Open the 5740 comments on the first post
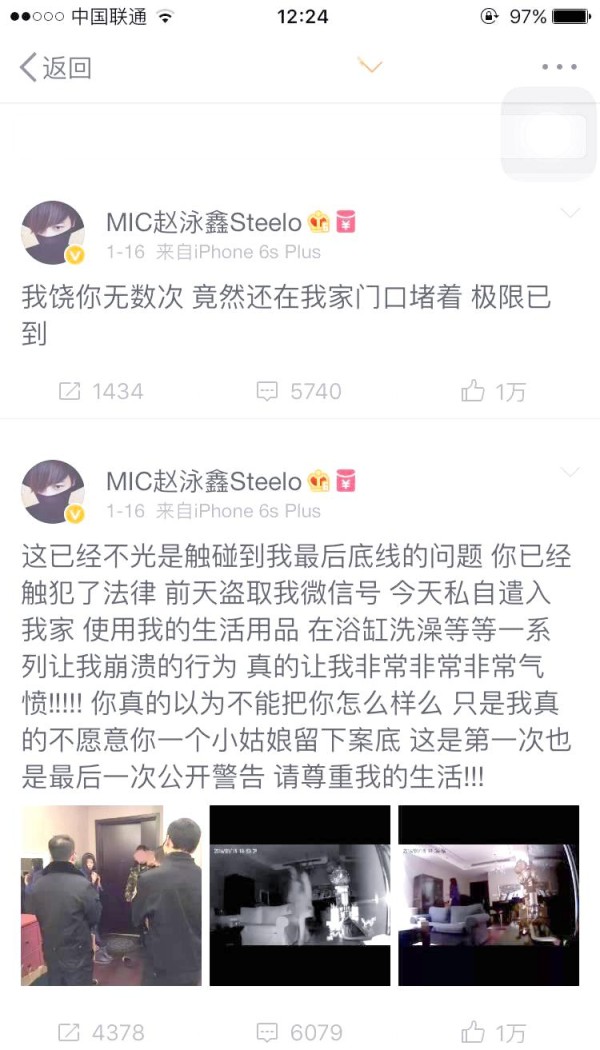Image resolution: width=600 pixels, height=1050 pixels. pos(299,391)
